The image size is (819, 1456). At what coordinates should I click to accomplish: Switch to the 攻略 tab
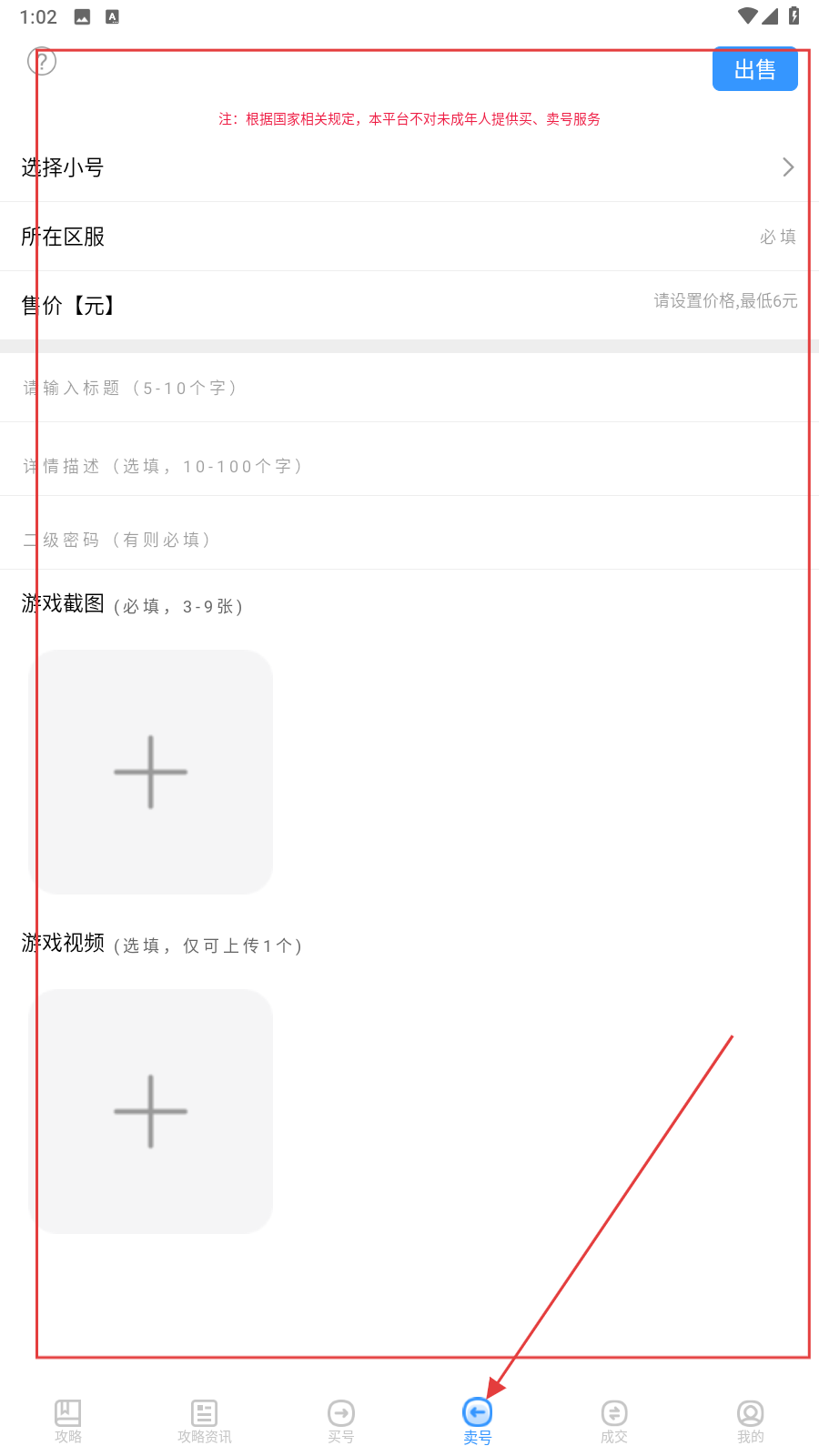click(x=68, y=1421)
